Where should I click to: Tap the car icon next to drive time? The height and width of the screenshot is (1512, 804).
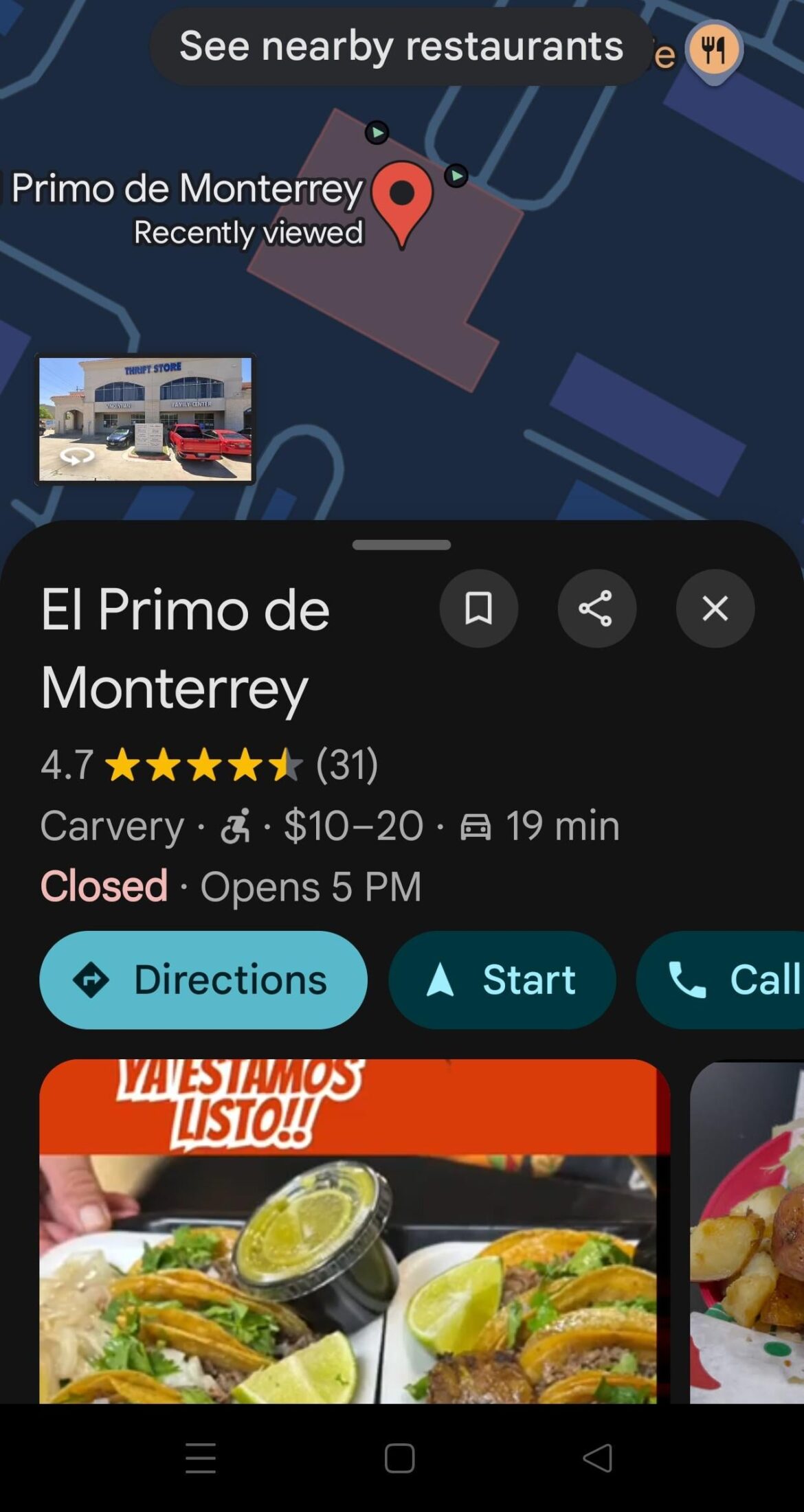[x=477, y=825]
